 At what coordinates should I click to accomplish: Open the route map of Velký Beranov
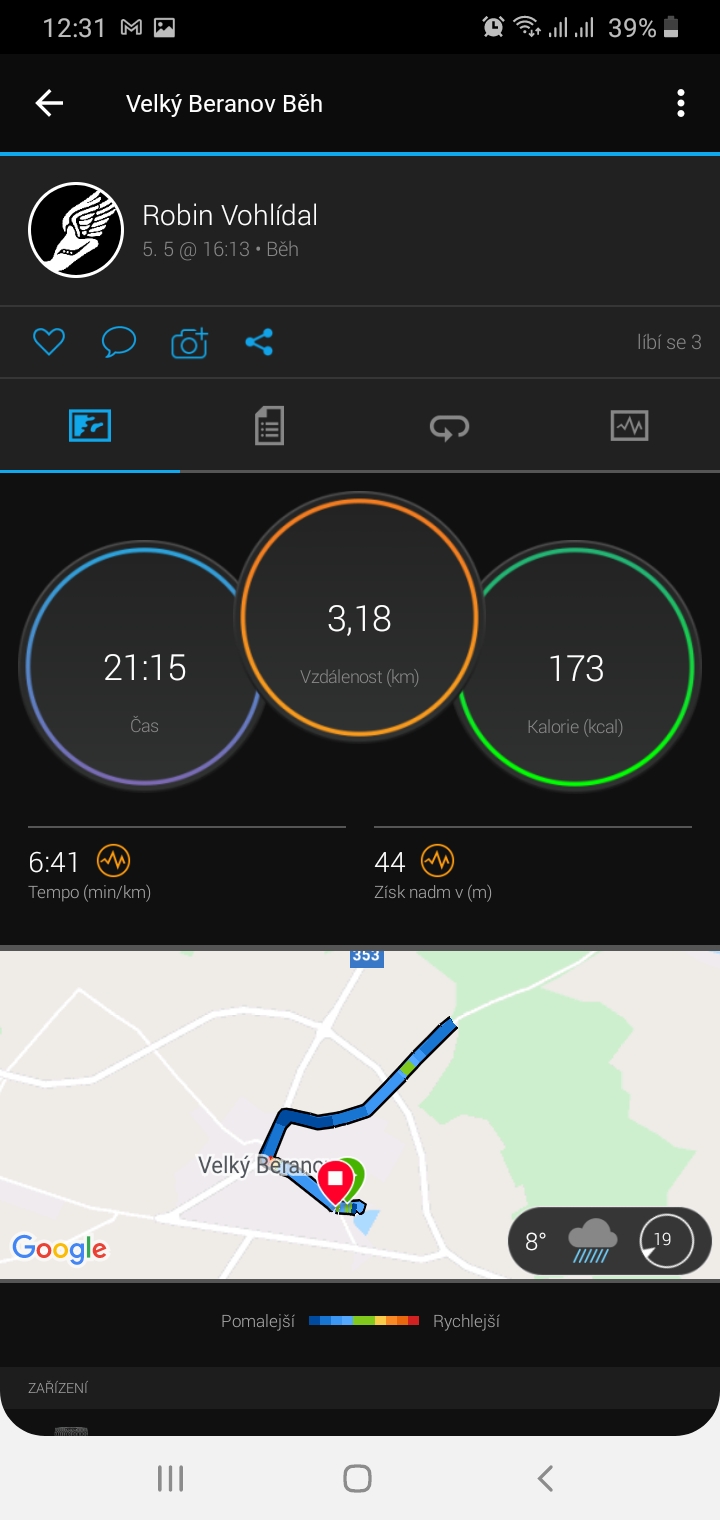pyautogui.click(x=360, y=1112)
